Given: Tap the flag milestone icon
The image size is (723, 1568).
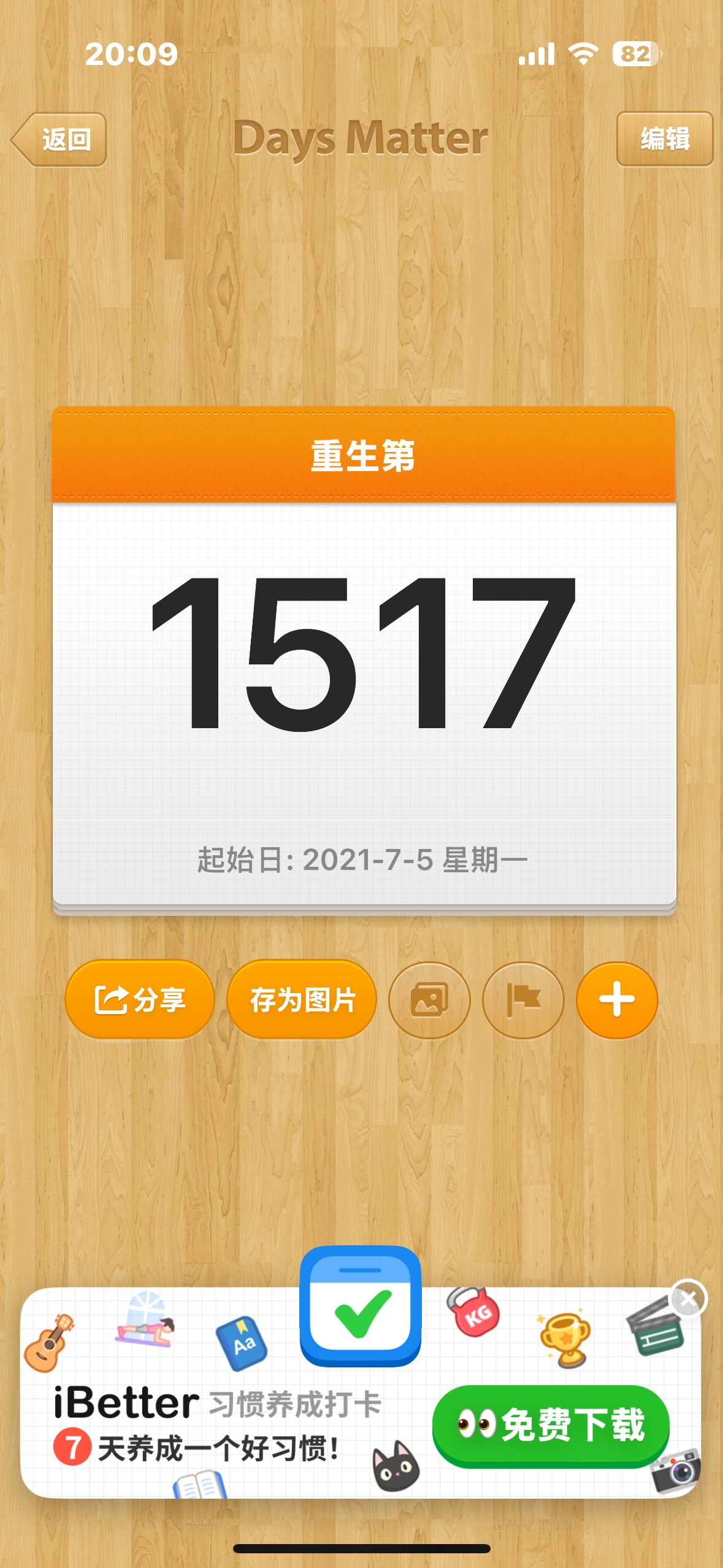Looking at the screenshot, I should point(523,999).
